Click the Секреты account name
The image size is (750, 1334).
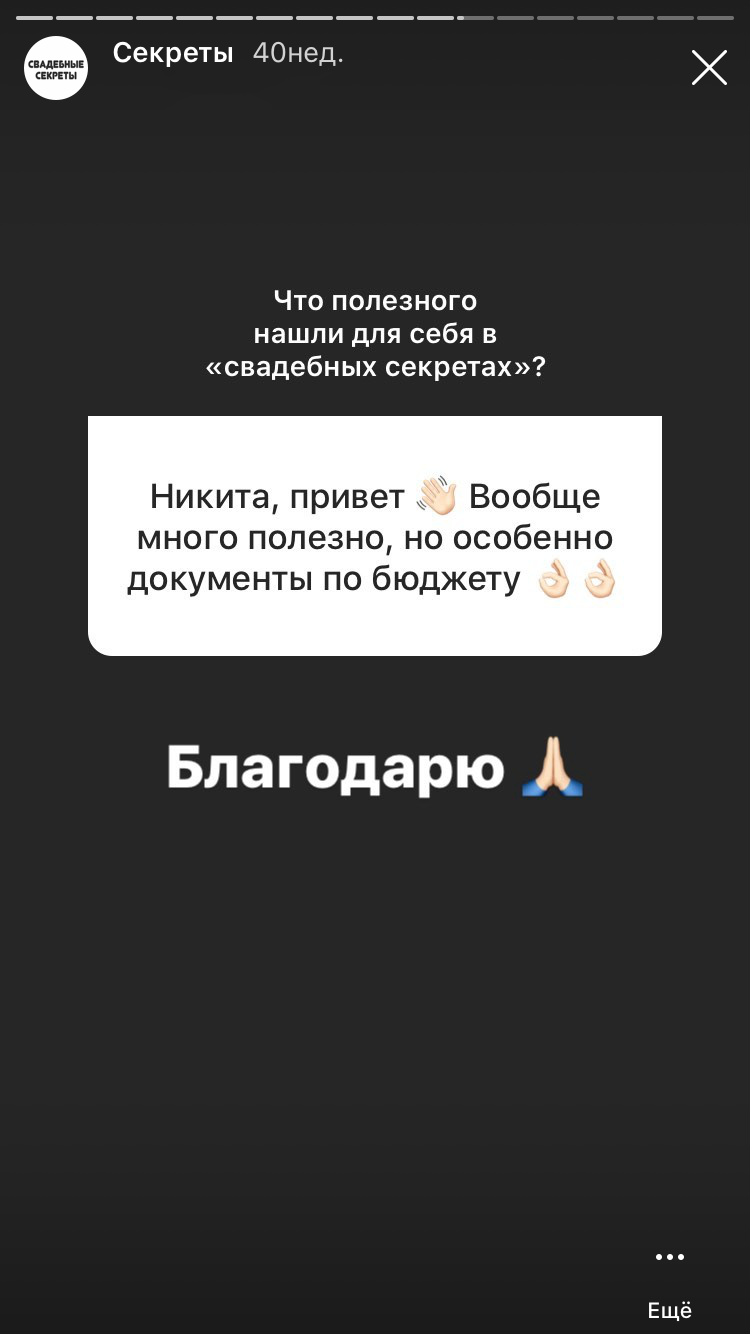pos(172,53)
